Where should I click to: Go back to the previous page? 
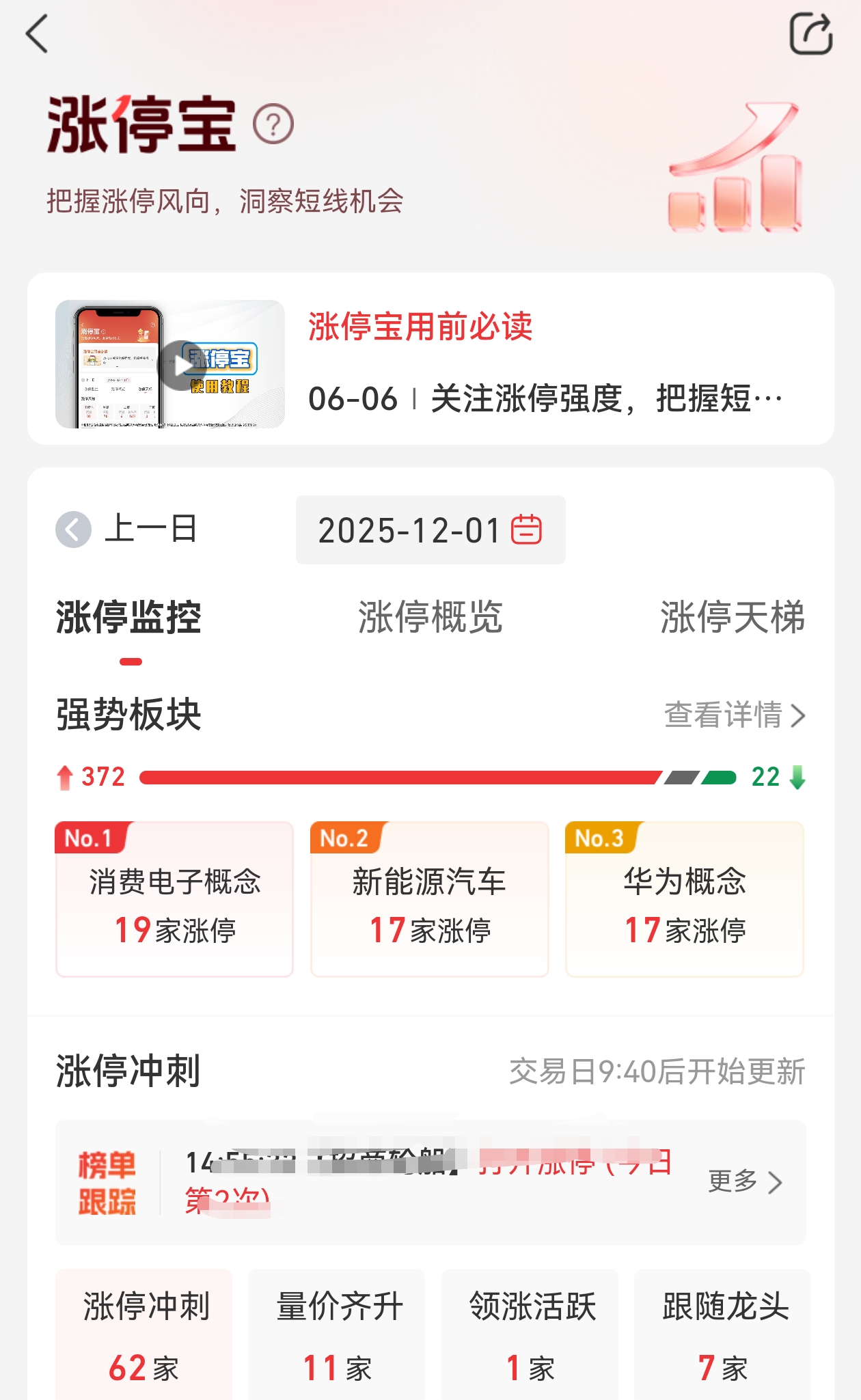coord(38,34)
